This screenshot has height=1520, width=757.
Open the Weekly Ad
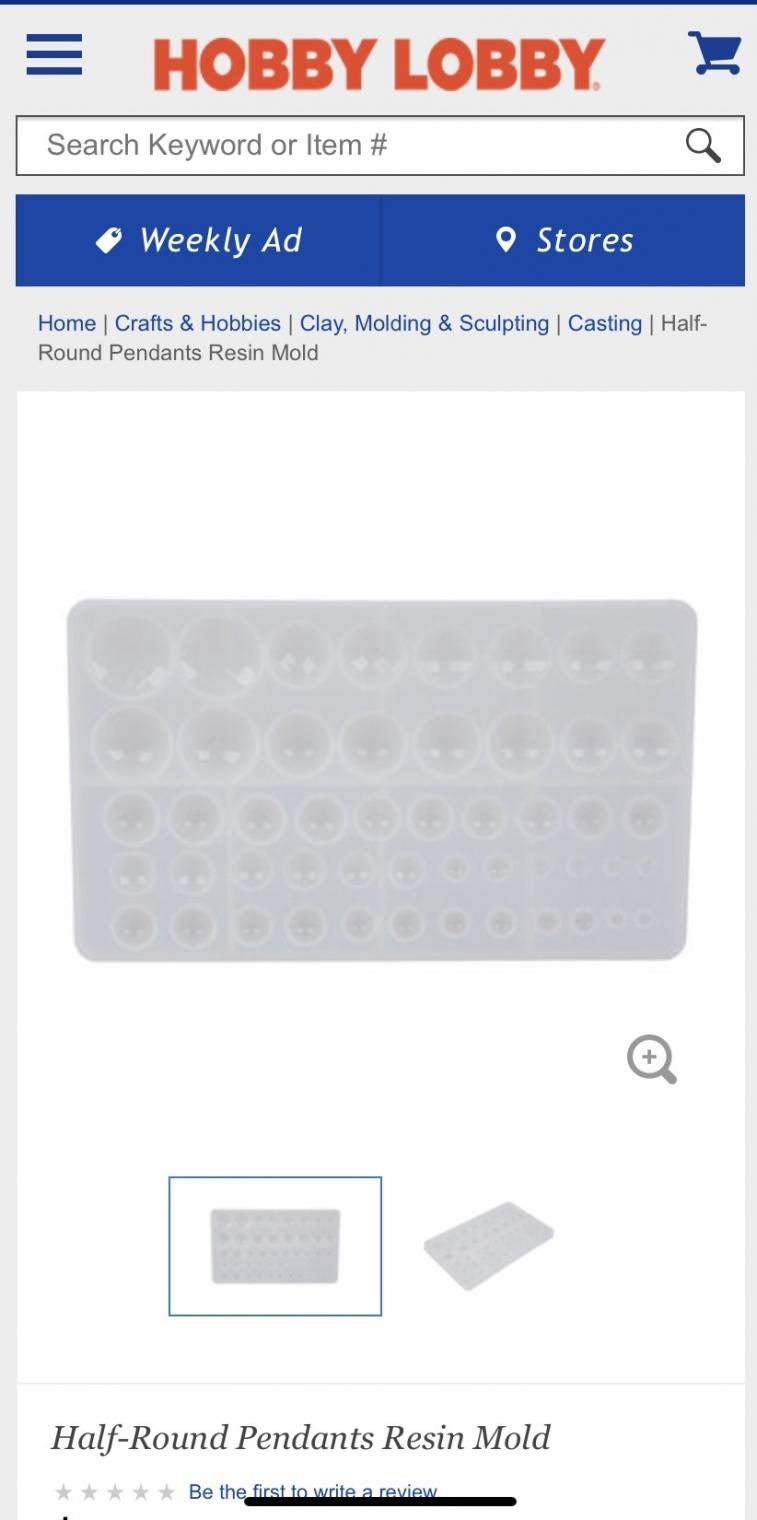tap(199, 240)
